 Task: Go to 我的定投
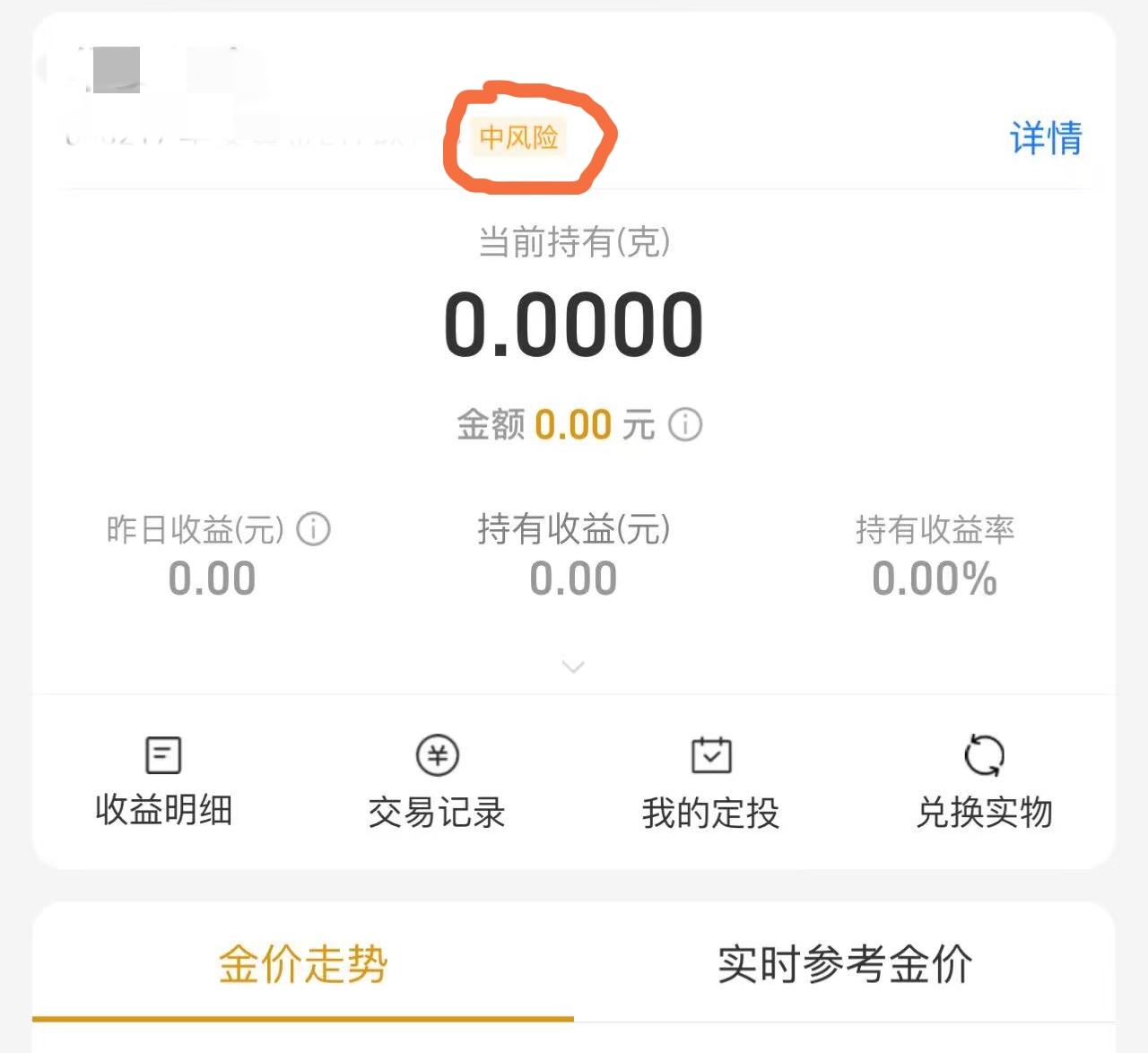(710, 782)
